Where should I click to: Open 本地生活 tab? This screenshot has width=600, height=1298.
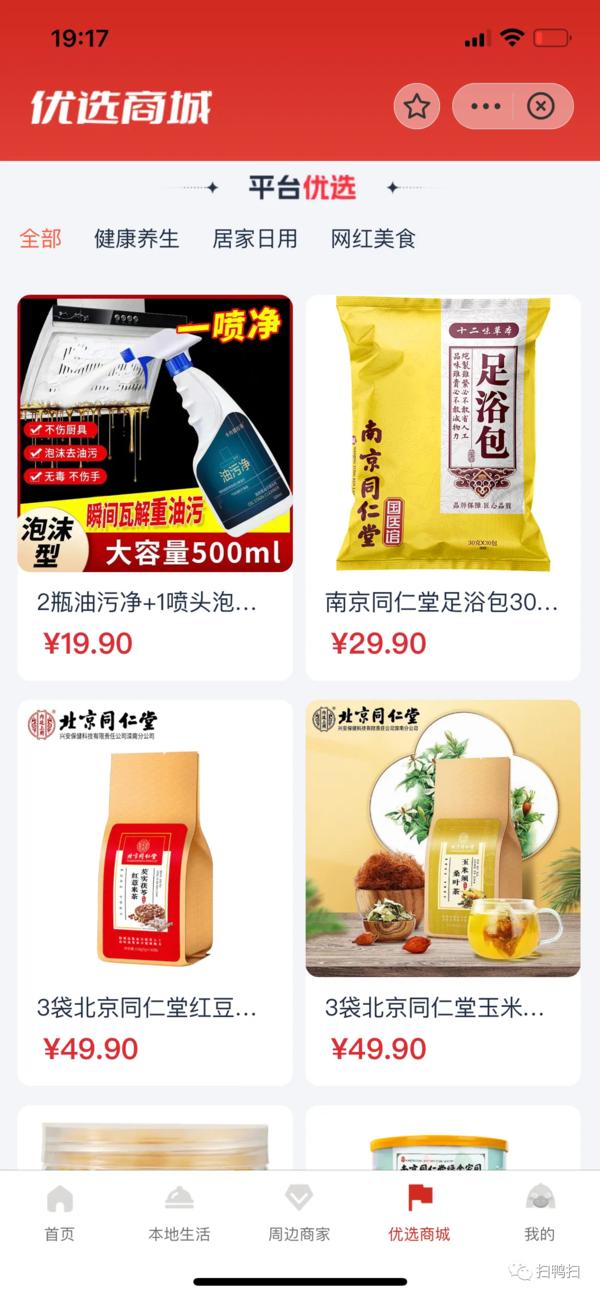(179, 1212)
